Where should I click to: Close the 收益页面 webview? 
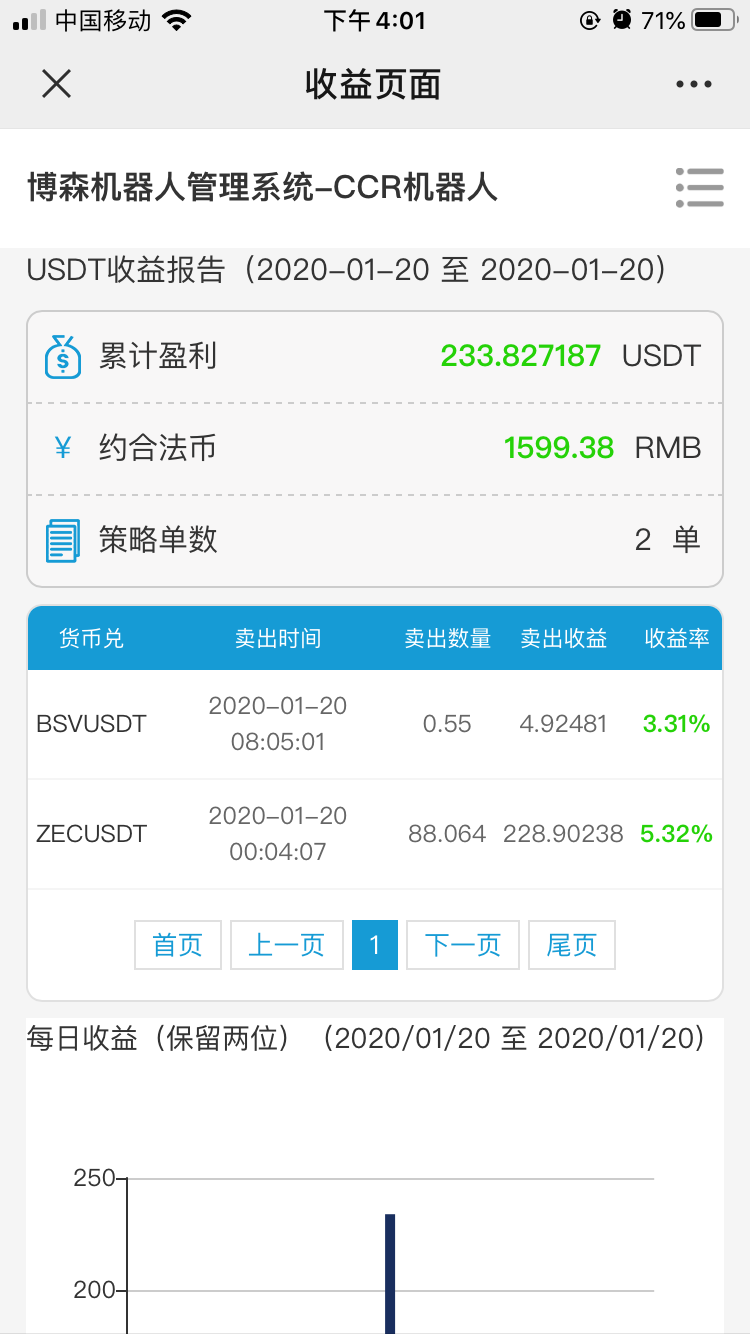coord(56,85)
